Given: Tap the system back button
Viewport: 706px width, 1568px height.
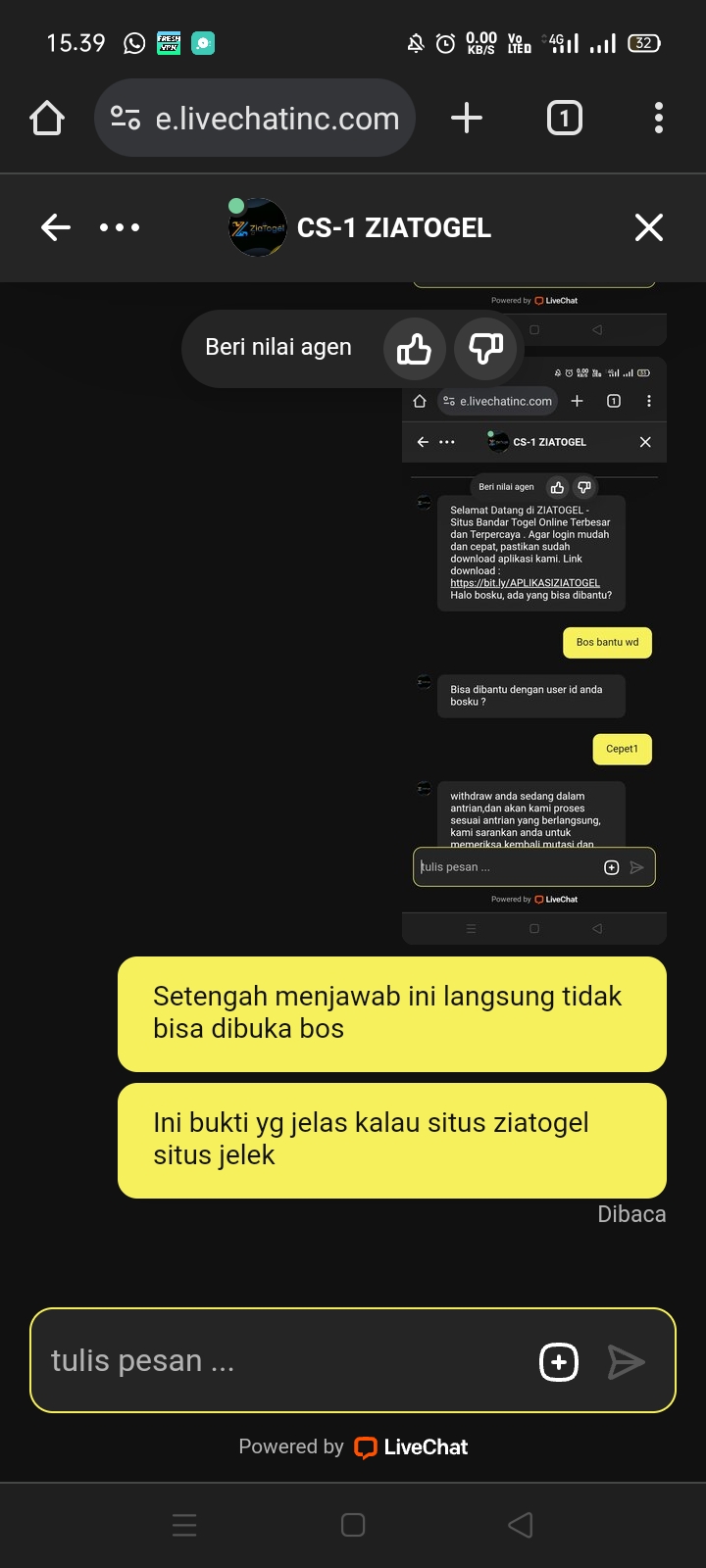Looking at the screenshot, I should coord(521,1525).
